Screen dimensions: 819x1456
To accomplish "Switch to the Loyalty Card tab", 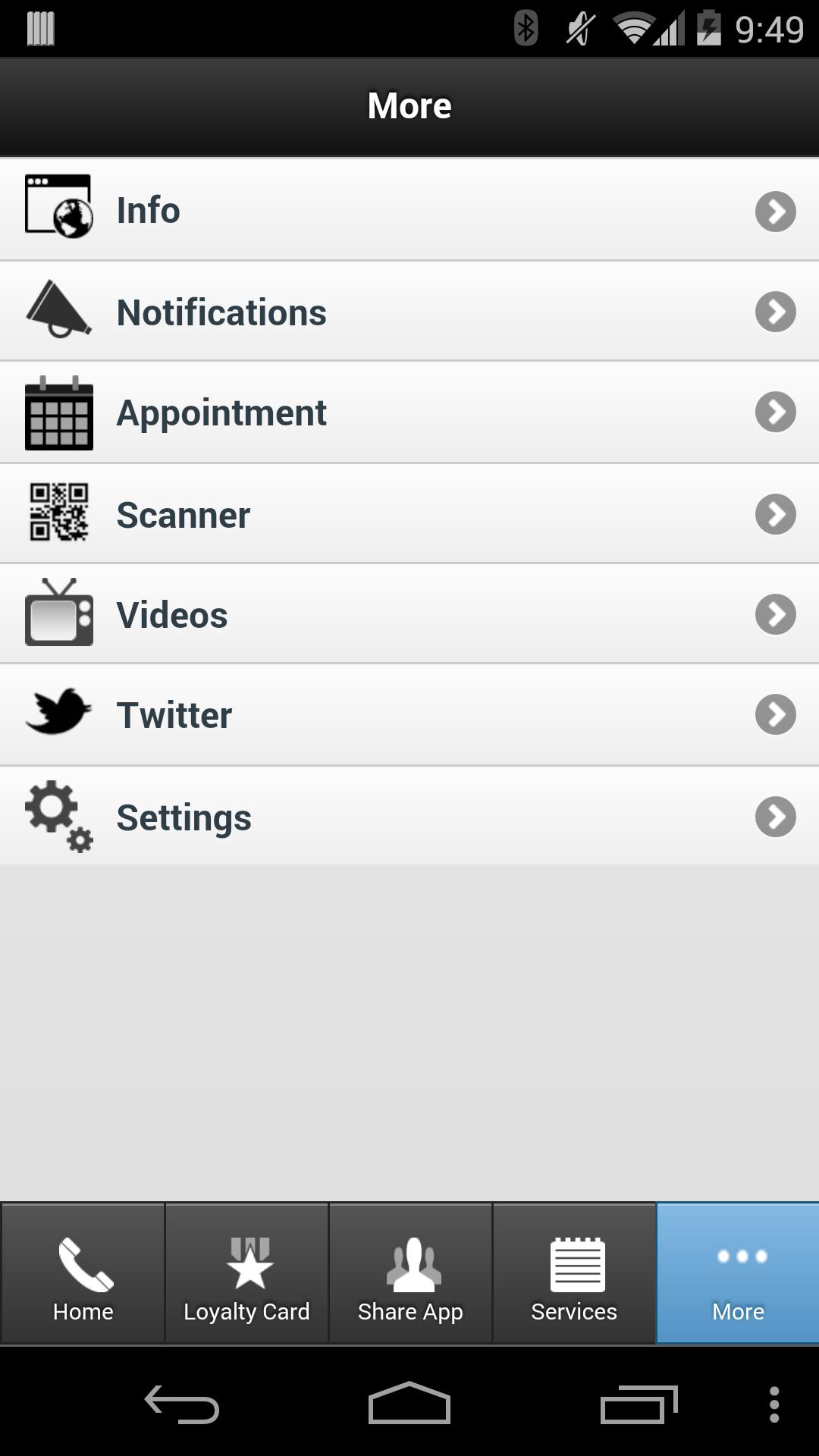I will pyautogui.click(x=247, y=1274).
